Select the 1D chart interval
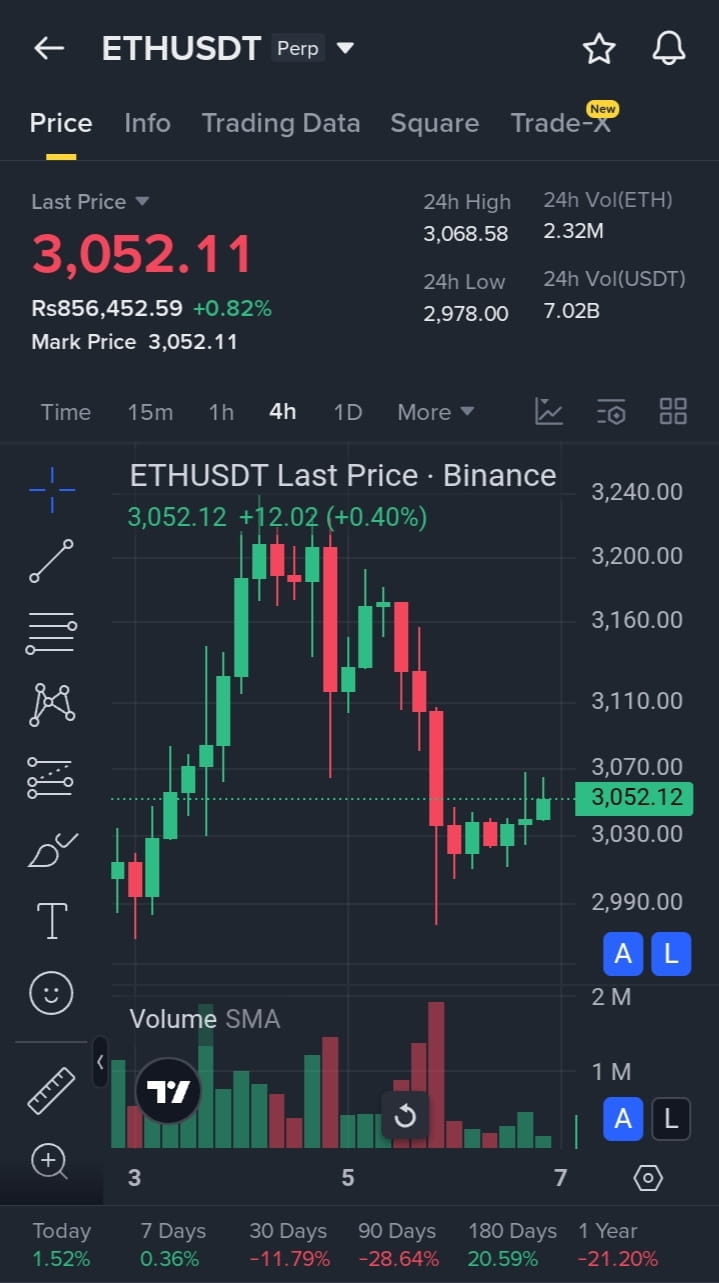The height and width of the screenshot is (1283, 719). pyautogui.click(x=347, y=412)
